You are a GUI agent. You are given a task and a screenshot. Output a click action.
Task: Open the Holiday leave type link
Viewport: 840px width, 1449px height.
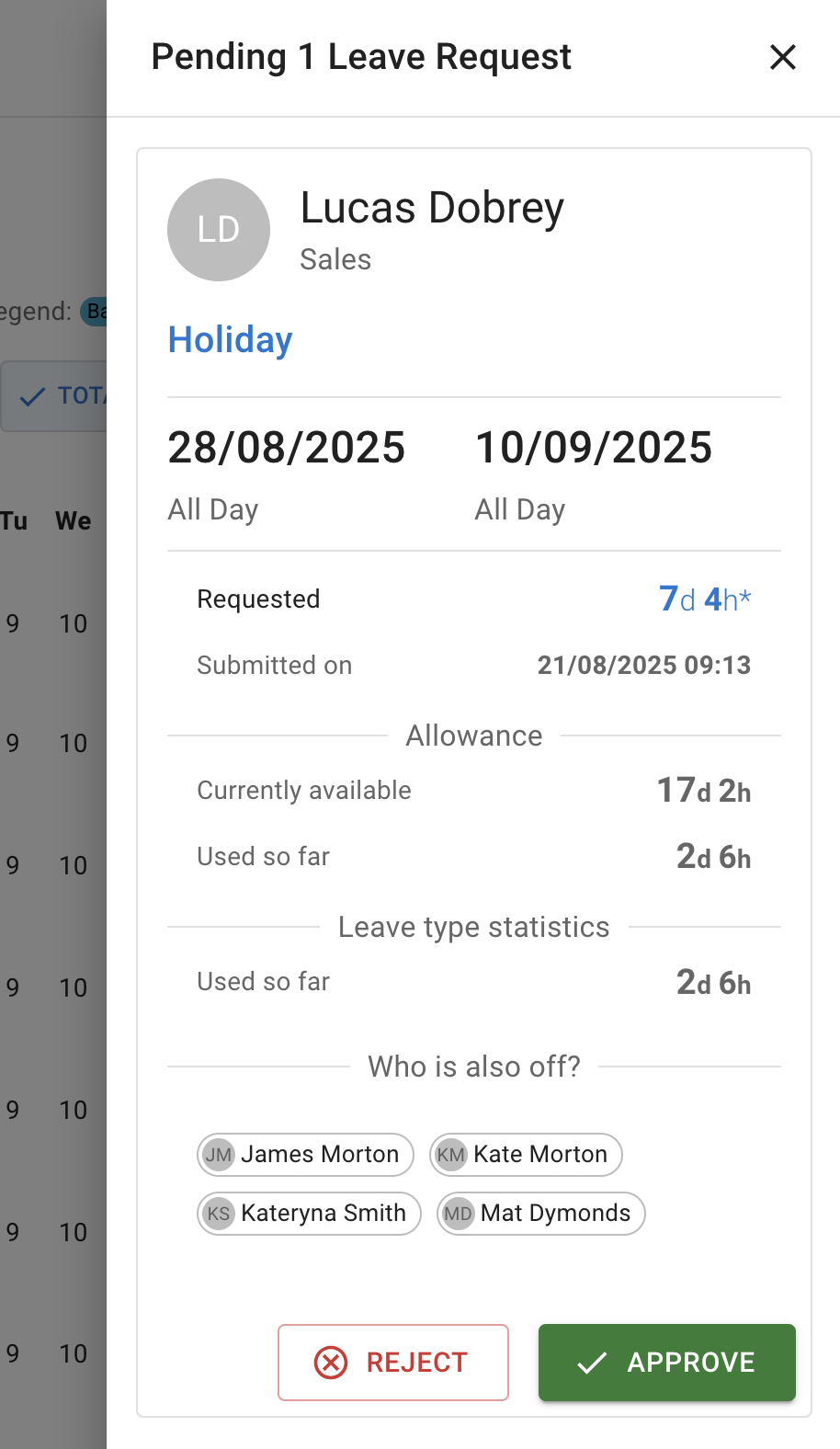click(x=230, y=339)
